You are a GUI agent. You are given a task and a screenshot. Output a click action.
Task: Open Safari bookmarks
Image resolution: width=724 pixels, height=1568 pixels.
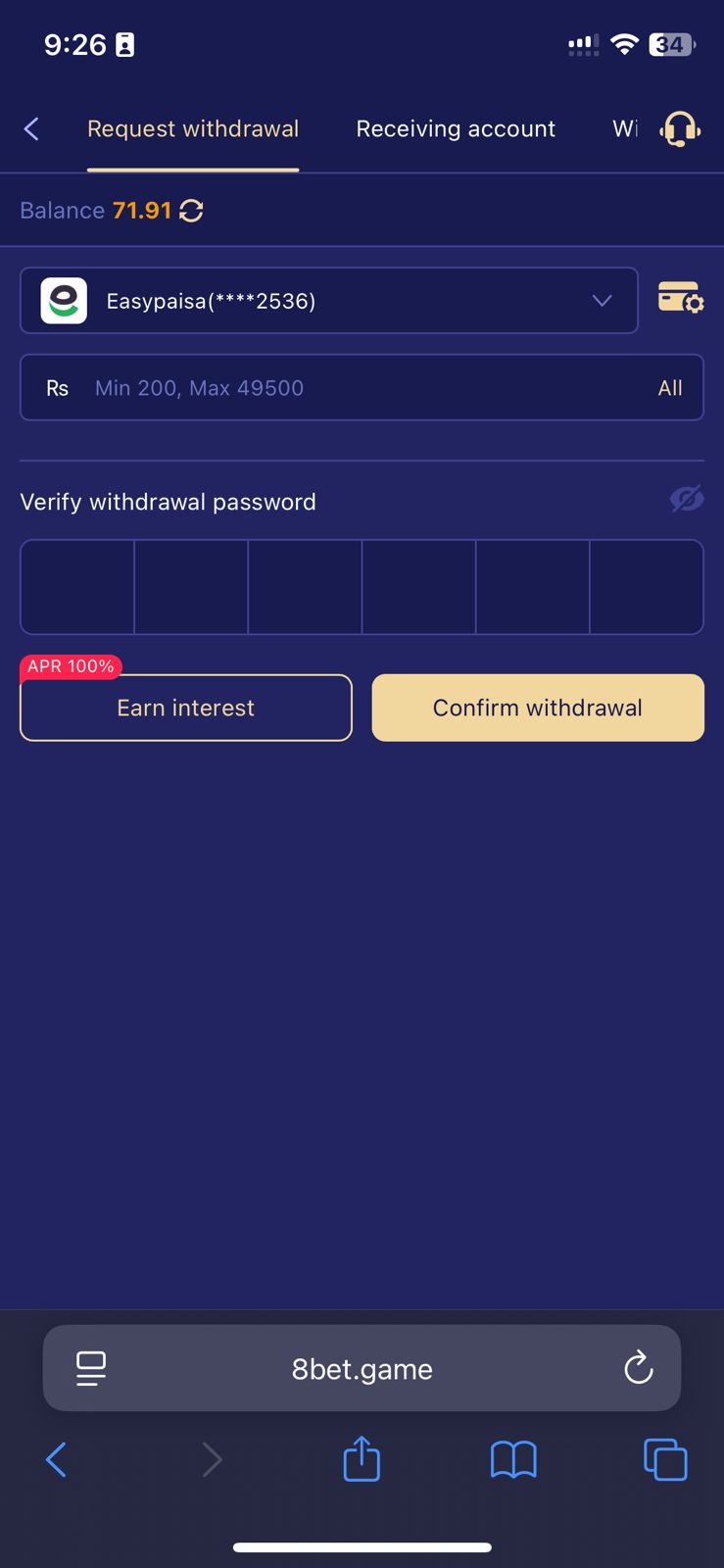click(513, 1459)
